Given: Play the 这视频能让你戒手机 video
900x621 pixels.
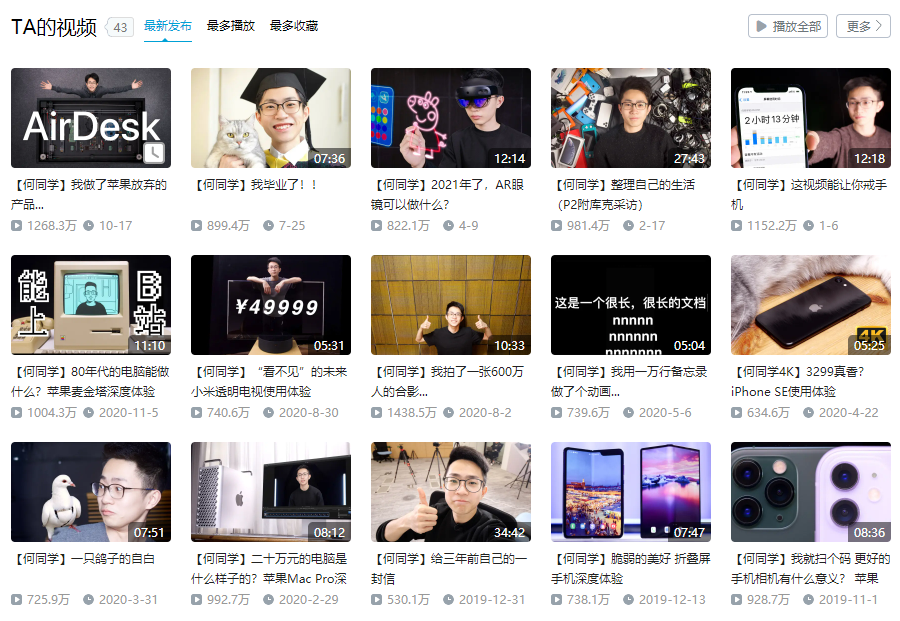Looking at the screenshot, I should (810, 117).
